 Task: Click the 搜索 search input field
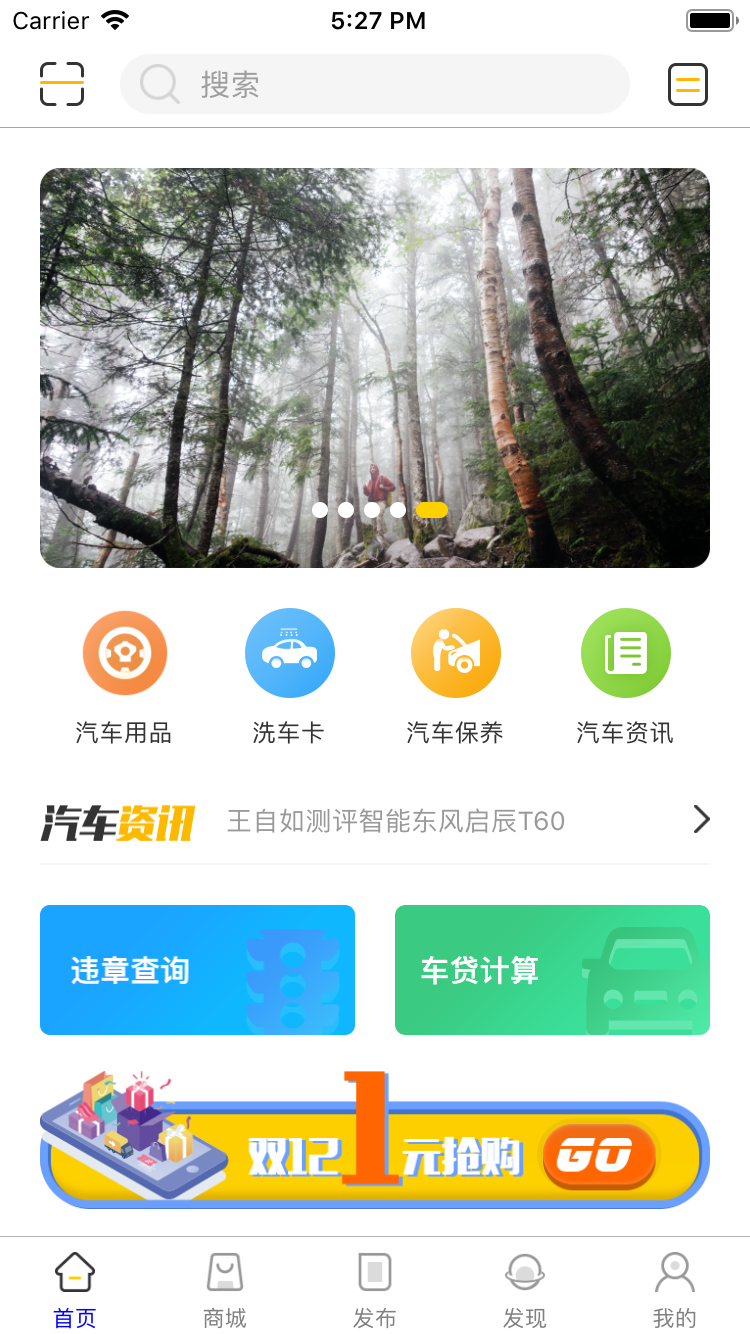point(375,84)
